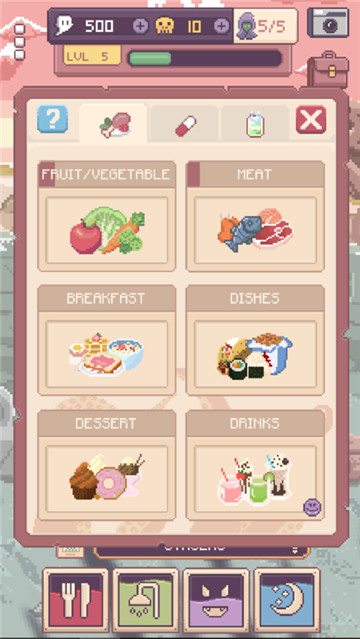Screen dimensions: 360x639
Task: Add more skull currency with plus button
Action: (x=221, y=26)
